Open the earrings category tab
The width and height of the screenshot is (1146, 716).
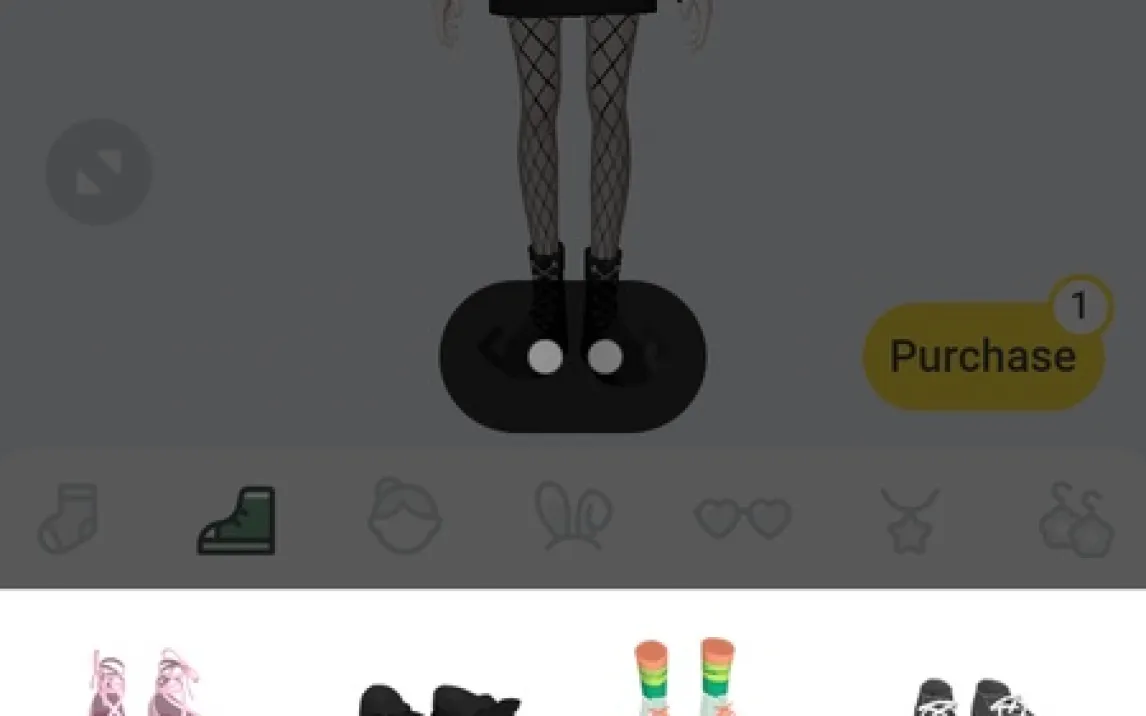pos(1076,520)
